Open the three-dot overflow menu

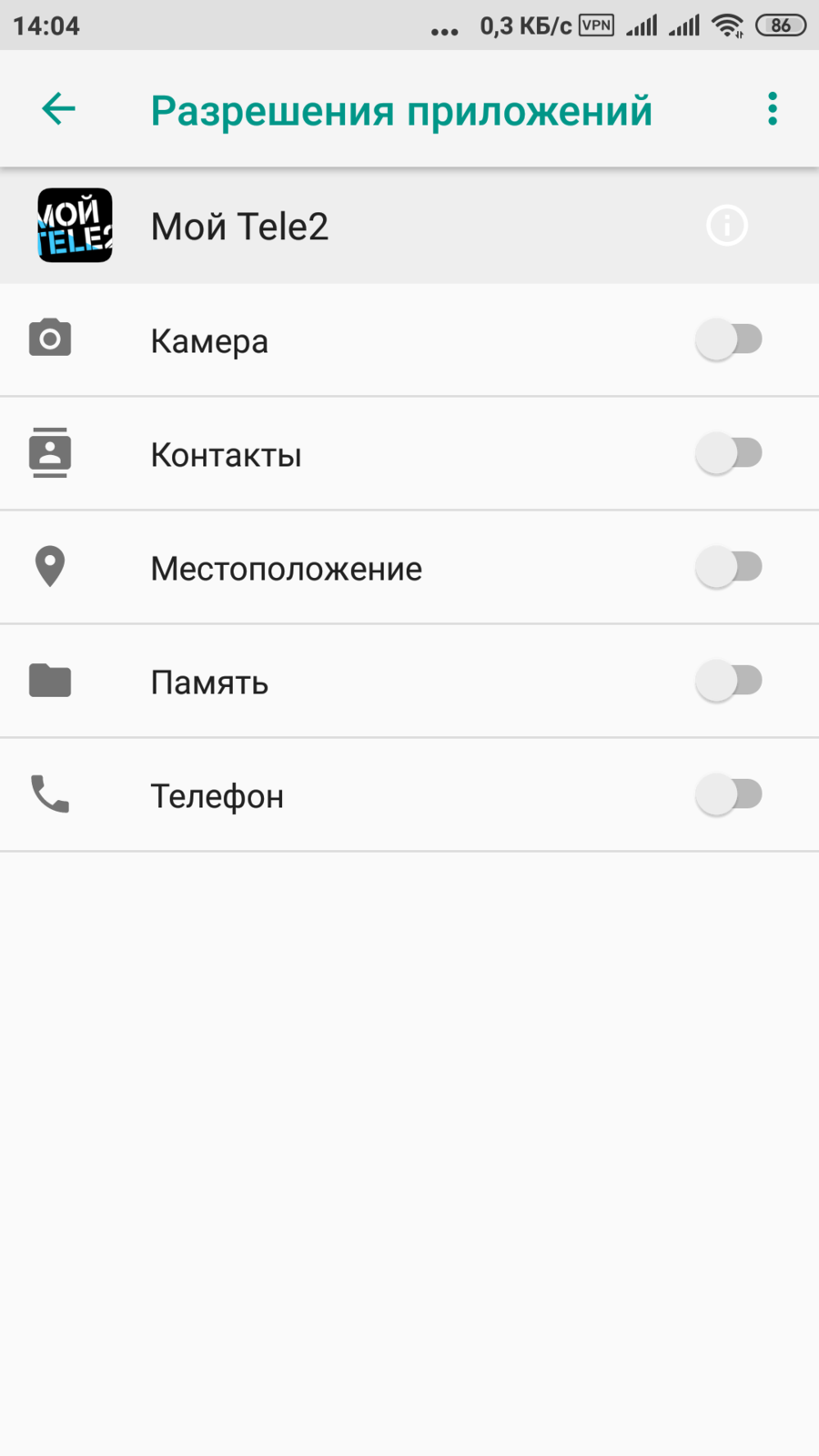pyautogui.click(x=773, y=109)
